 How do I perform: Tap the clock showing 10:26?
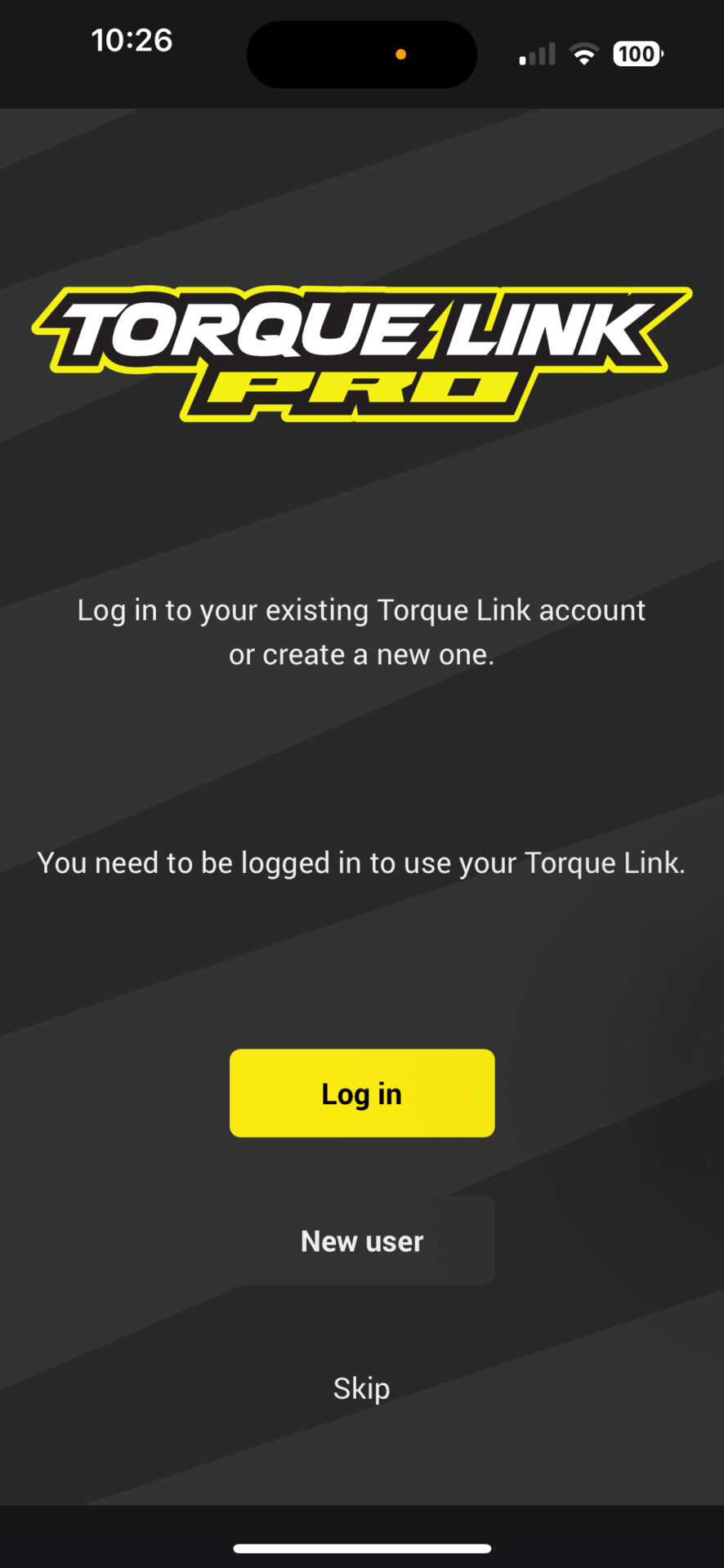(x=132, y=40)
